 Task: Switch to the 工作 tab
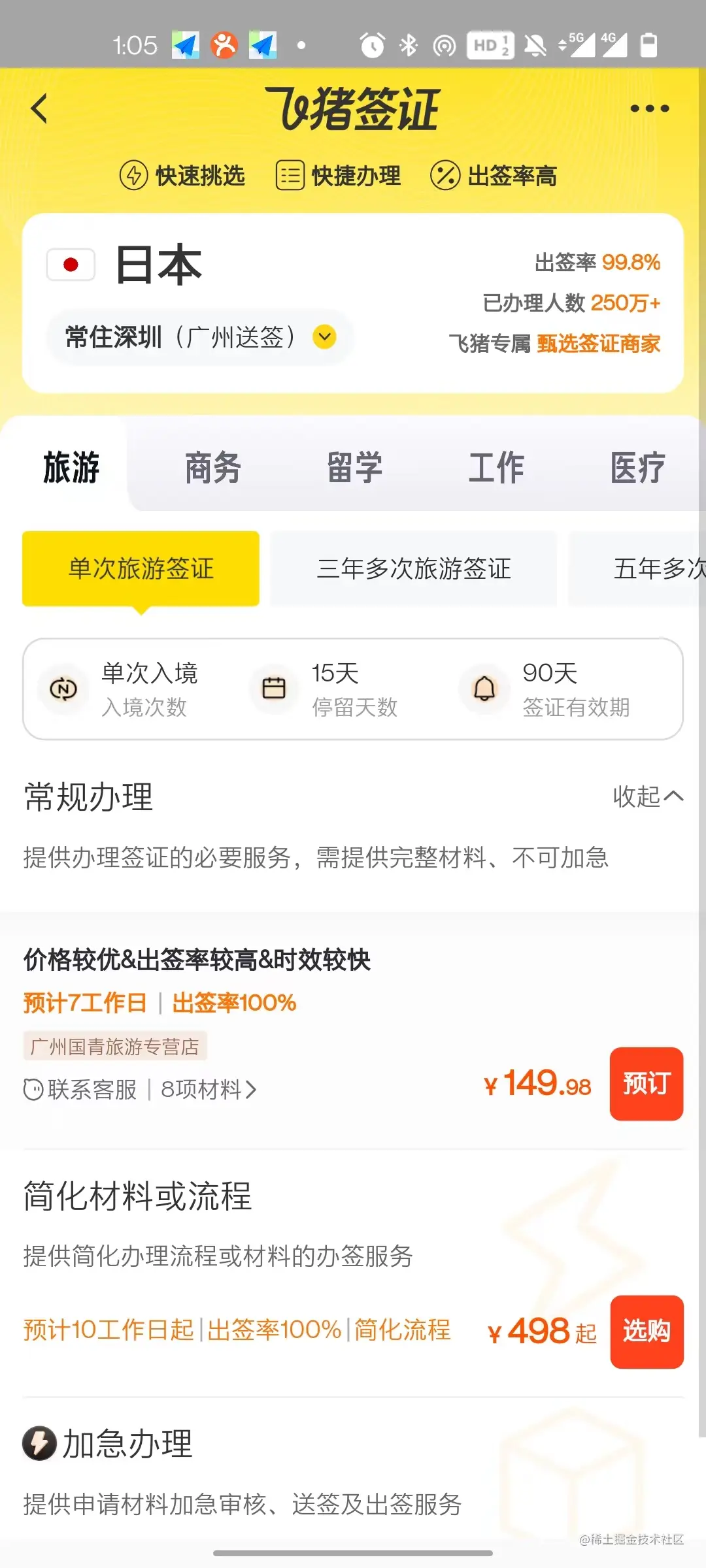click(x=496, y=468)
